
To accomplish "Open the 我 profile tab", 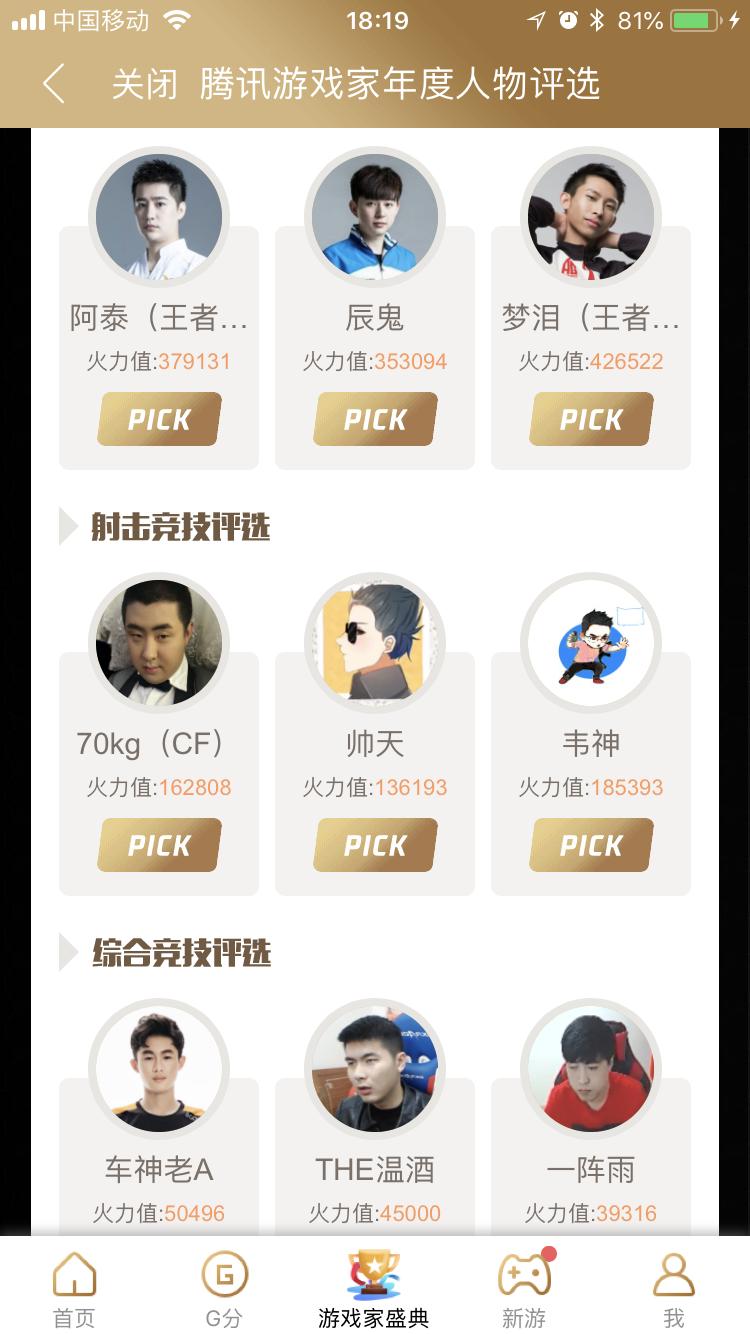I will 673,1288.
